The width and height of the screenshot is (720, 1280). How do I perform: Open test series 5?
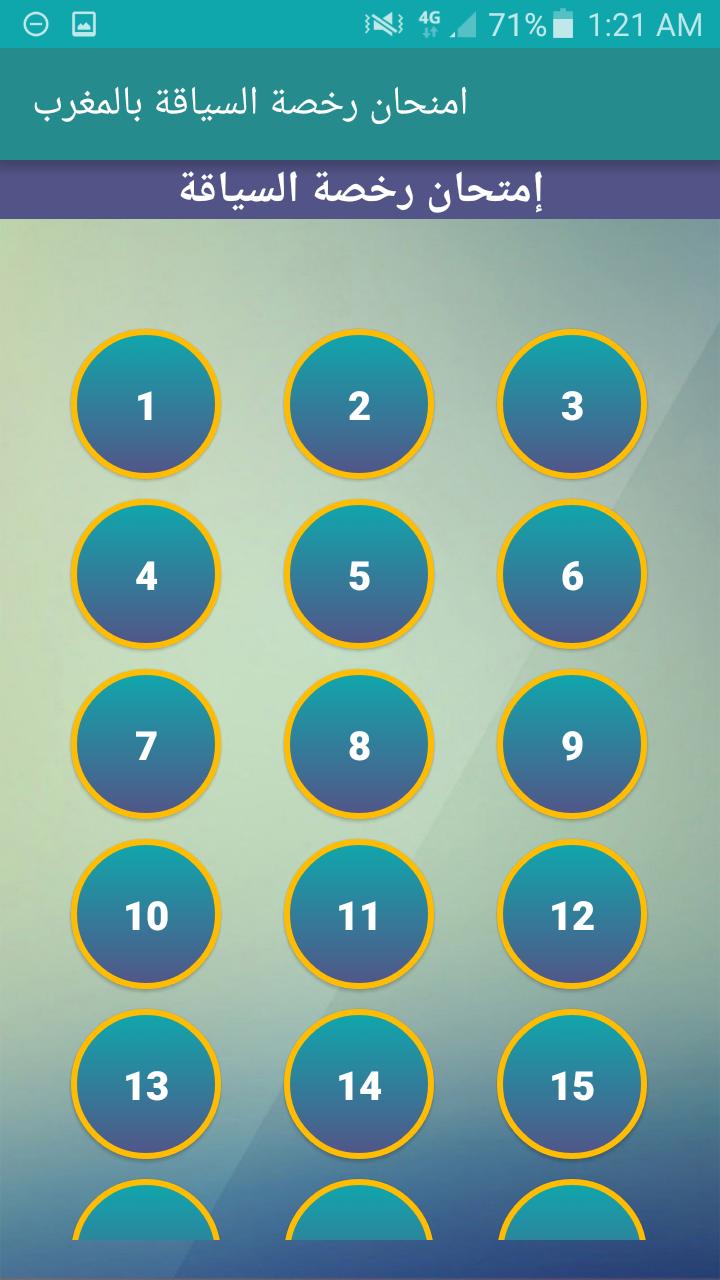tap(359, 575)
